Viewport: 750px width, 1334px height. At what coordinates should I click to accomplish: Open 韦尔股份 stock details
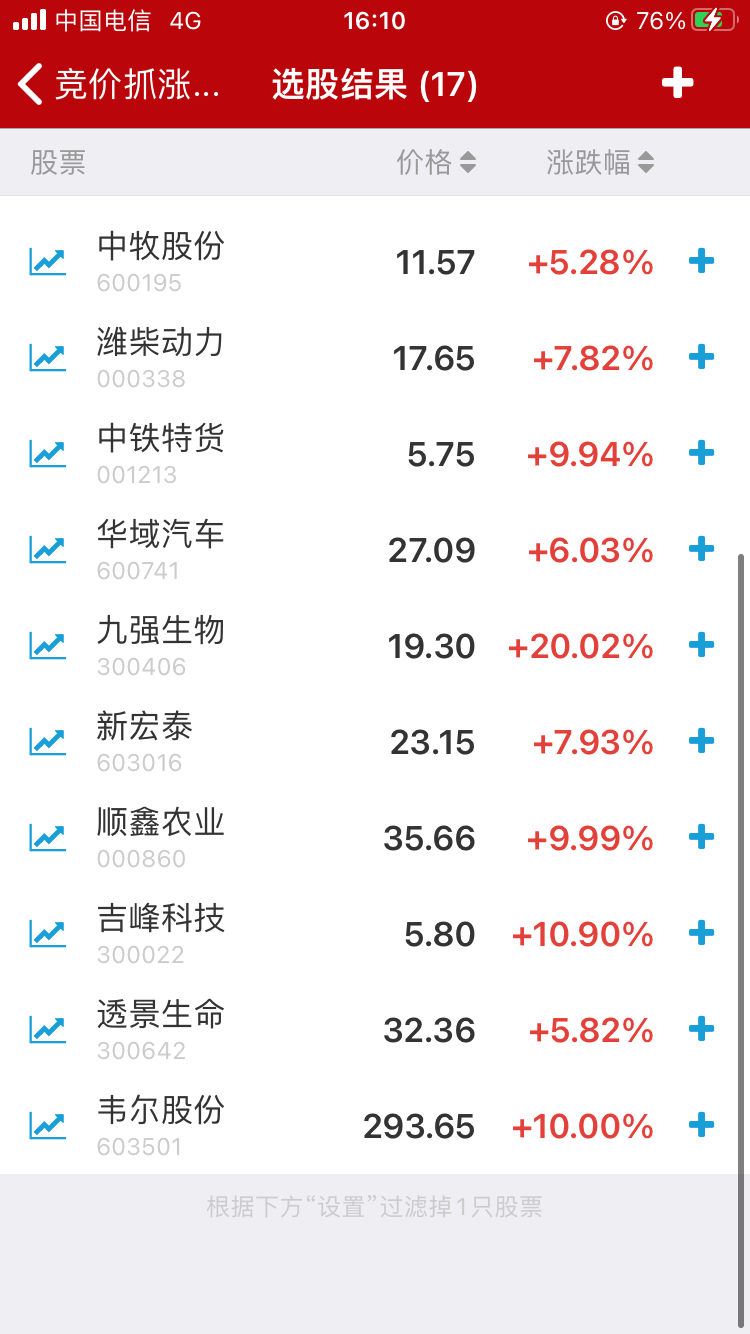pos(161,1125)
